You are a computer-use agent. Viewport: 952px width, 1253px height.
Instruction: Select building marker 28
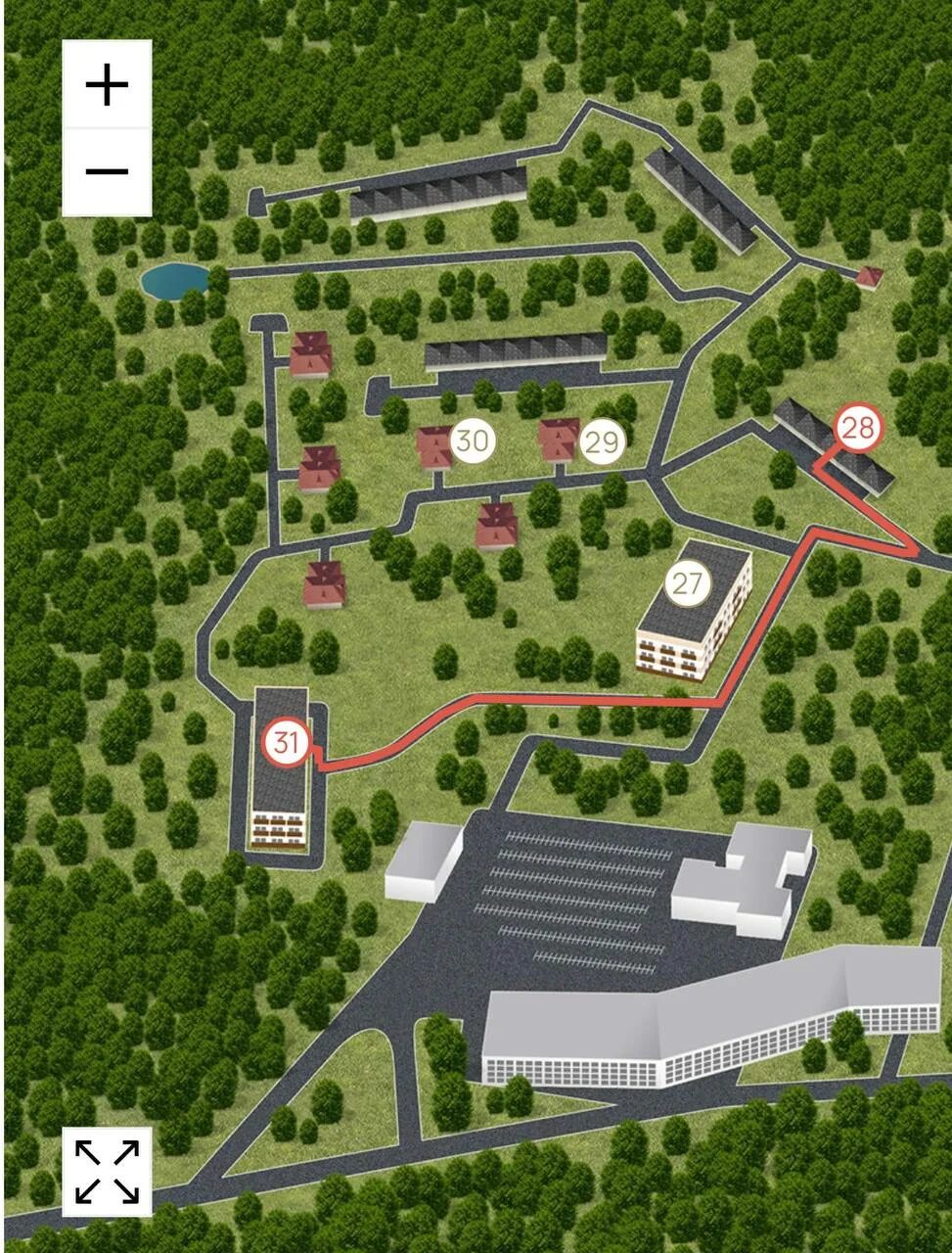point(858,428)
